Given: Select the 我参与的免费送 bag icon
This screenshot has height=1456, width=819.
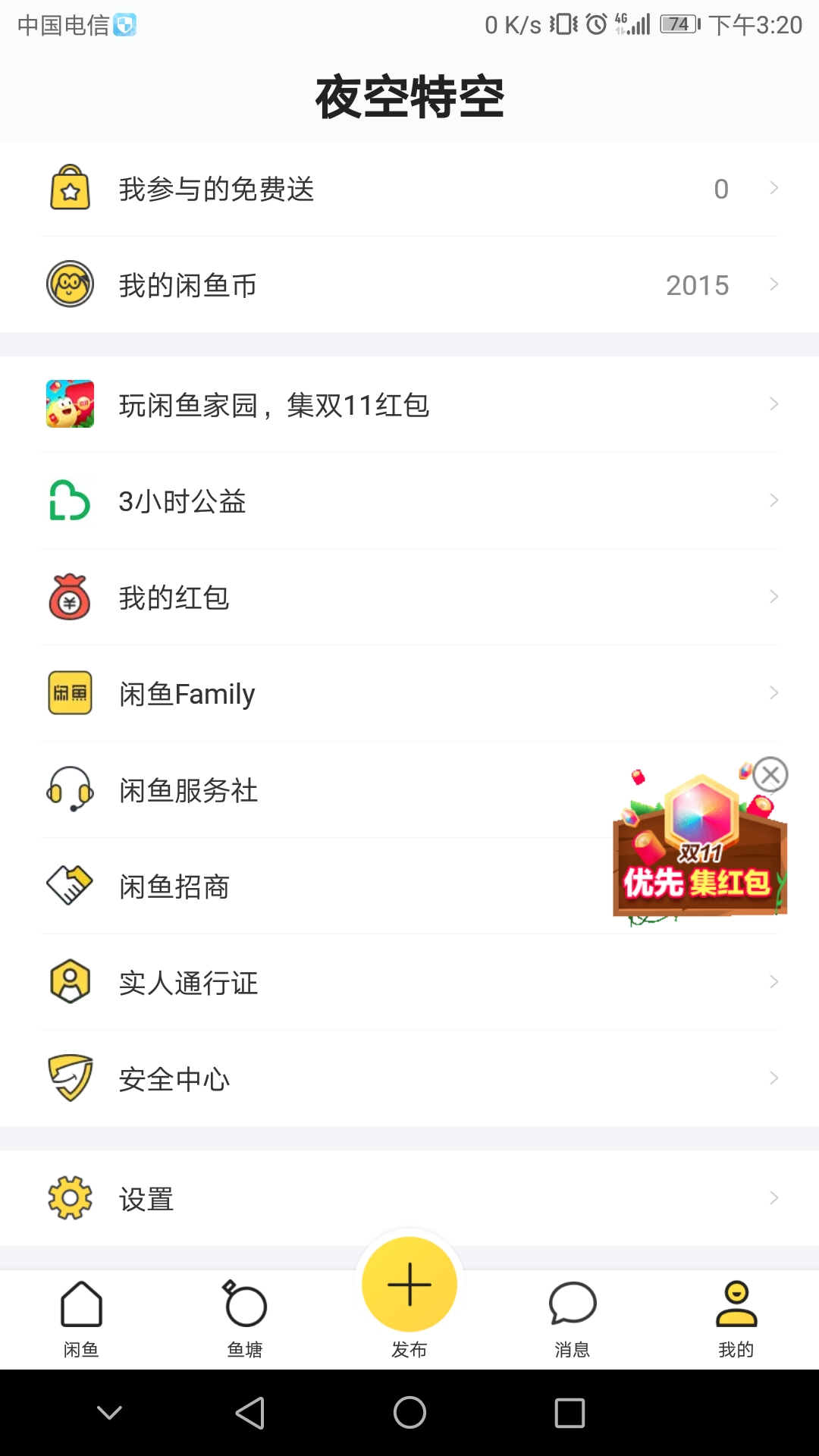Looking at the screenshot, I should point(70,188).
